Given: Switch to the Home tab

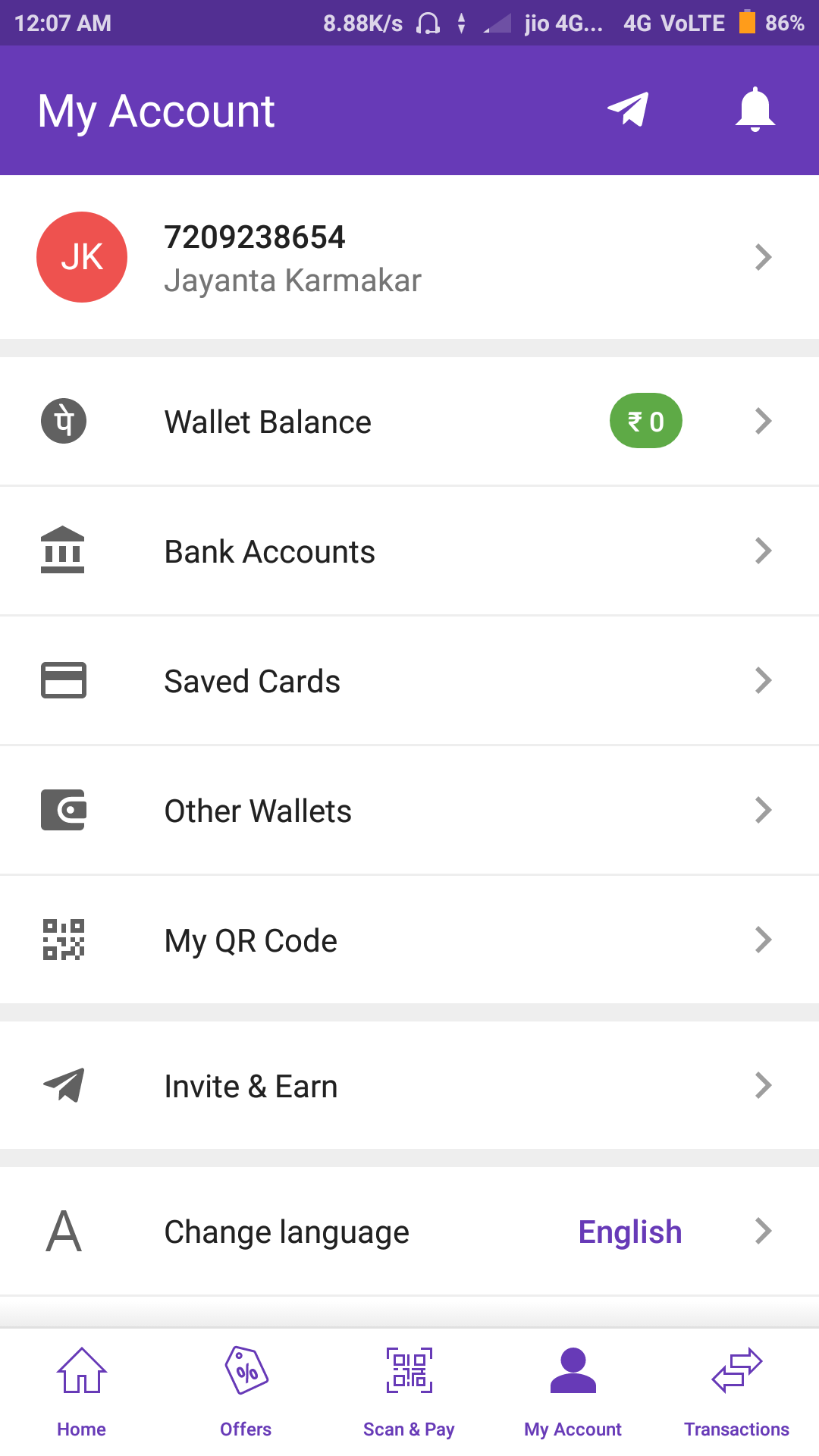Looking at the screenshot, I should (x=82, y=1392).
